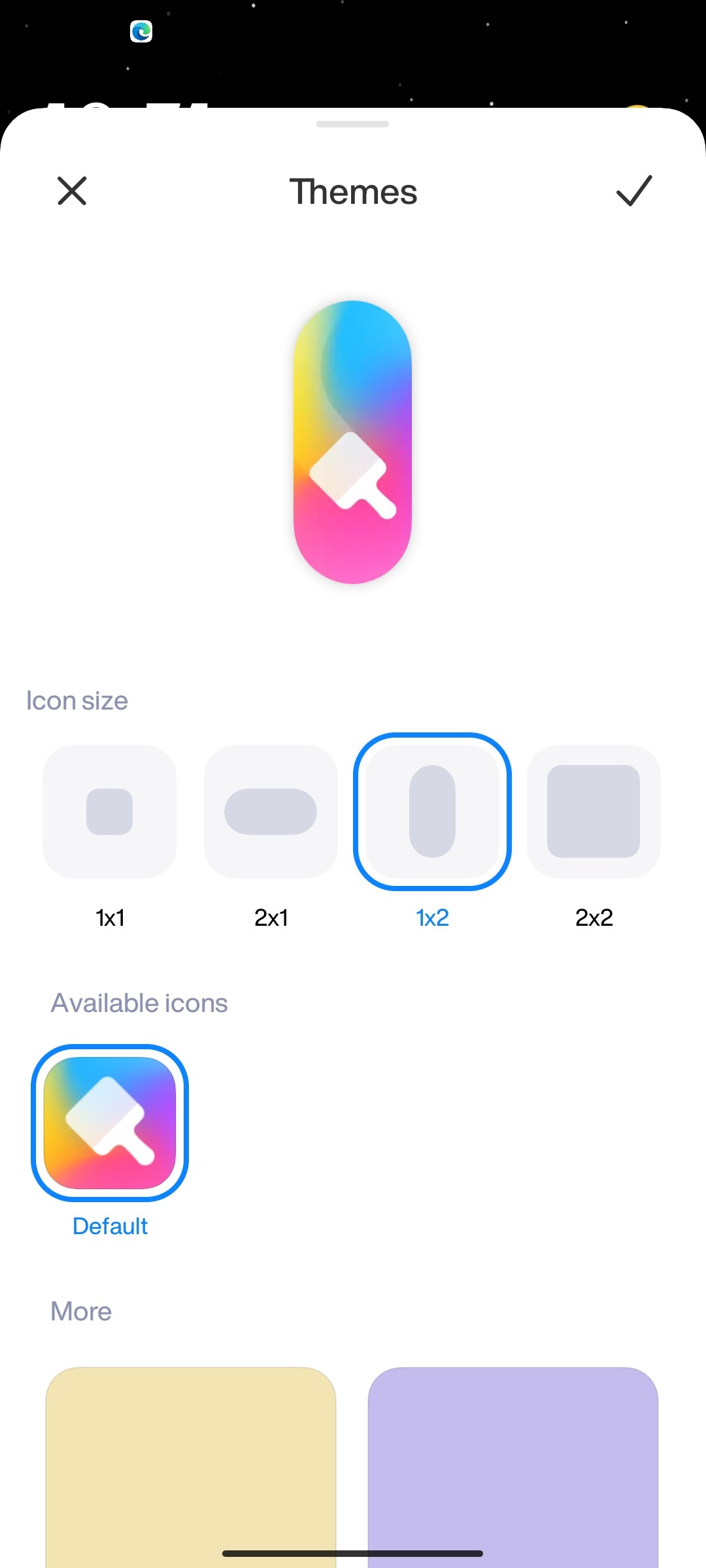
Task: Open the yellow card under More
Action: (x=191, y=1463)
